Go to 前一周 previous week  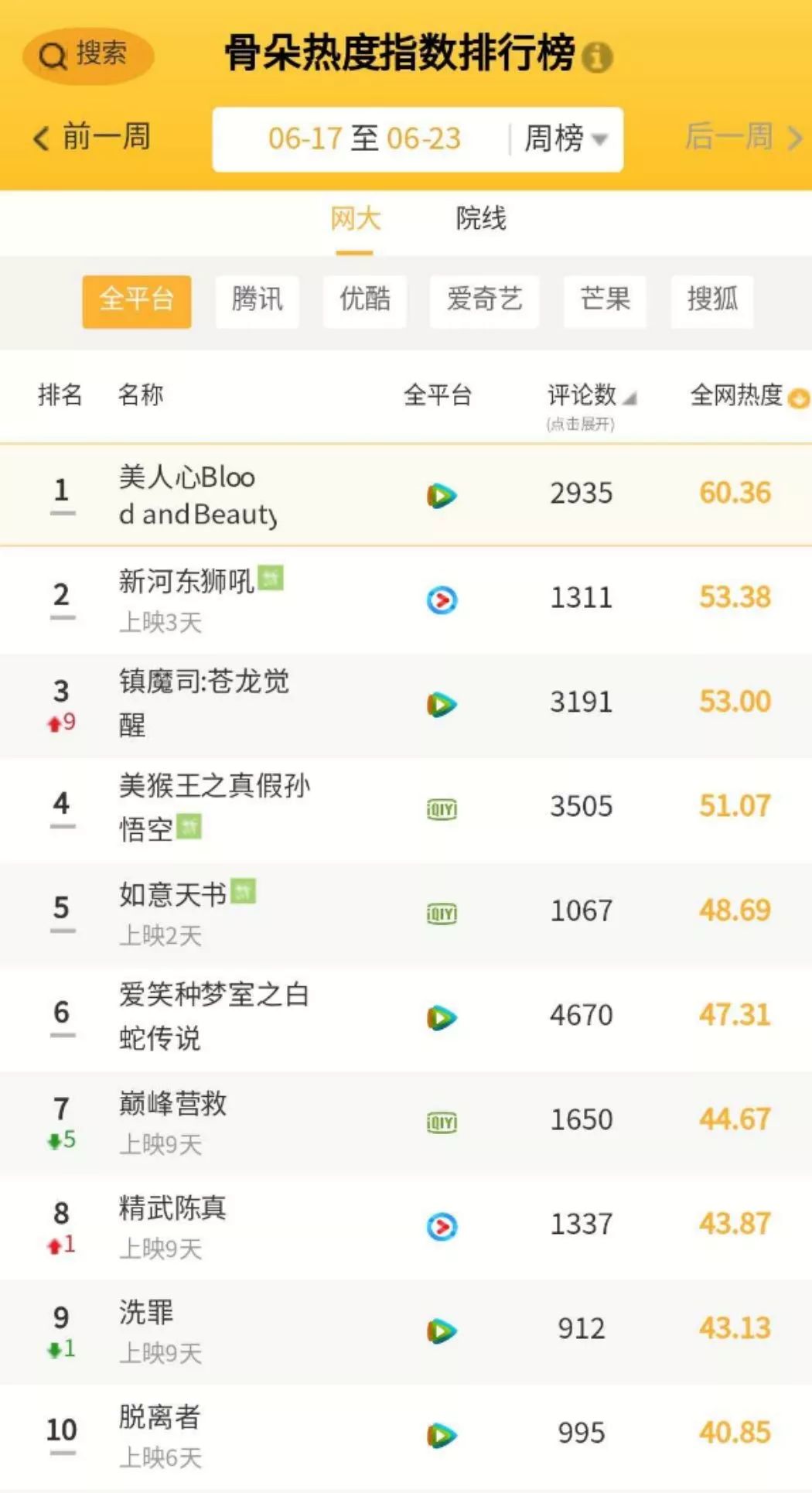coord(92,138)
